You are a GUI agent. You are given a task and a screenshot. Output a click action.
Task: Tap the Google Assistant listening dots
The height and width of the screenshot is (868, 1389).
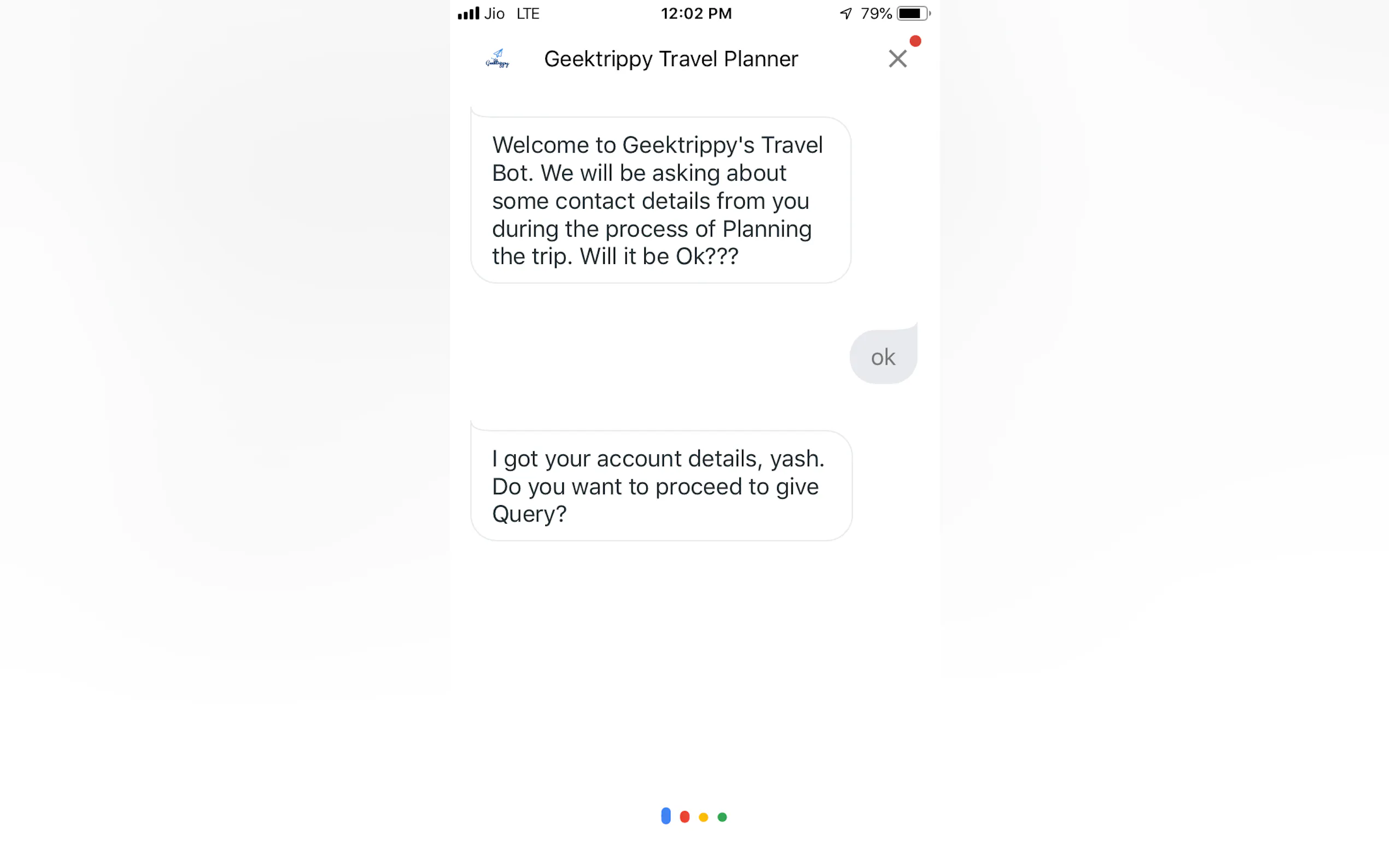693,816
